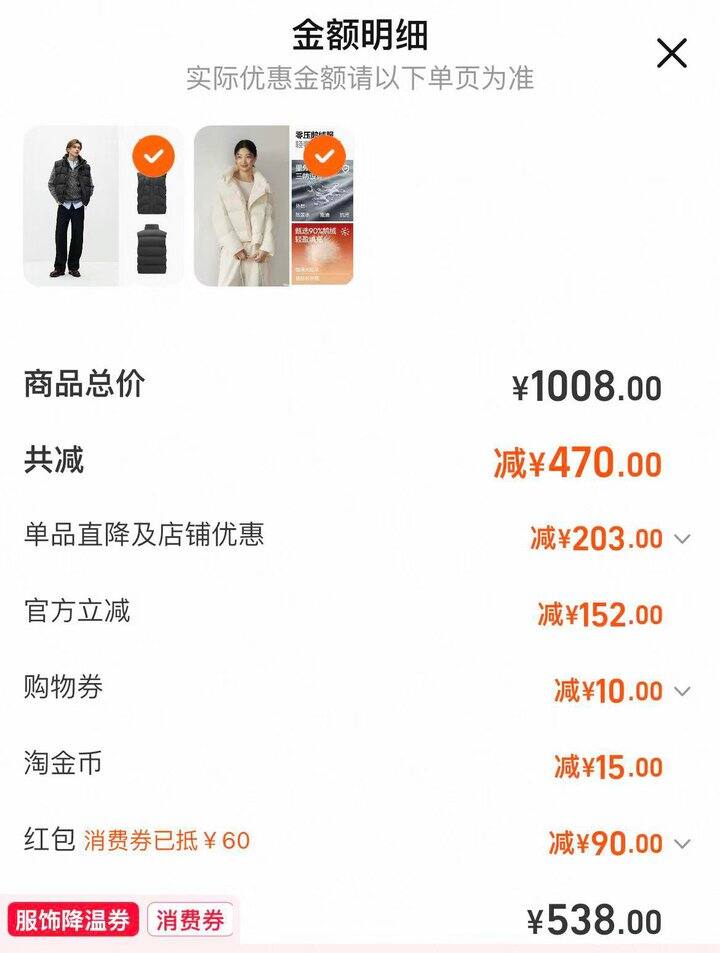Close the 金额明细 panel
The image size is (720, 953).
pos(672,53)
